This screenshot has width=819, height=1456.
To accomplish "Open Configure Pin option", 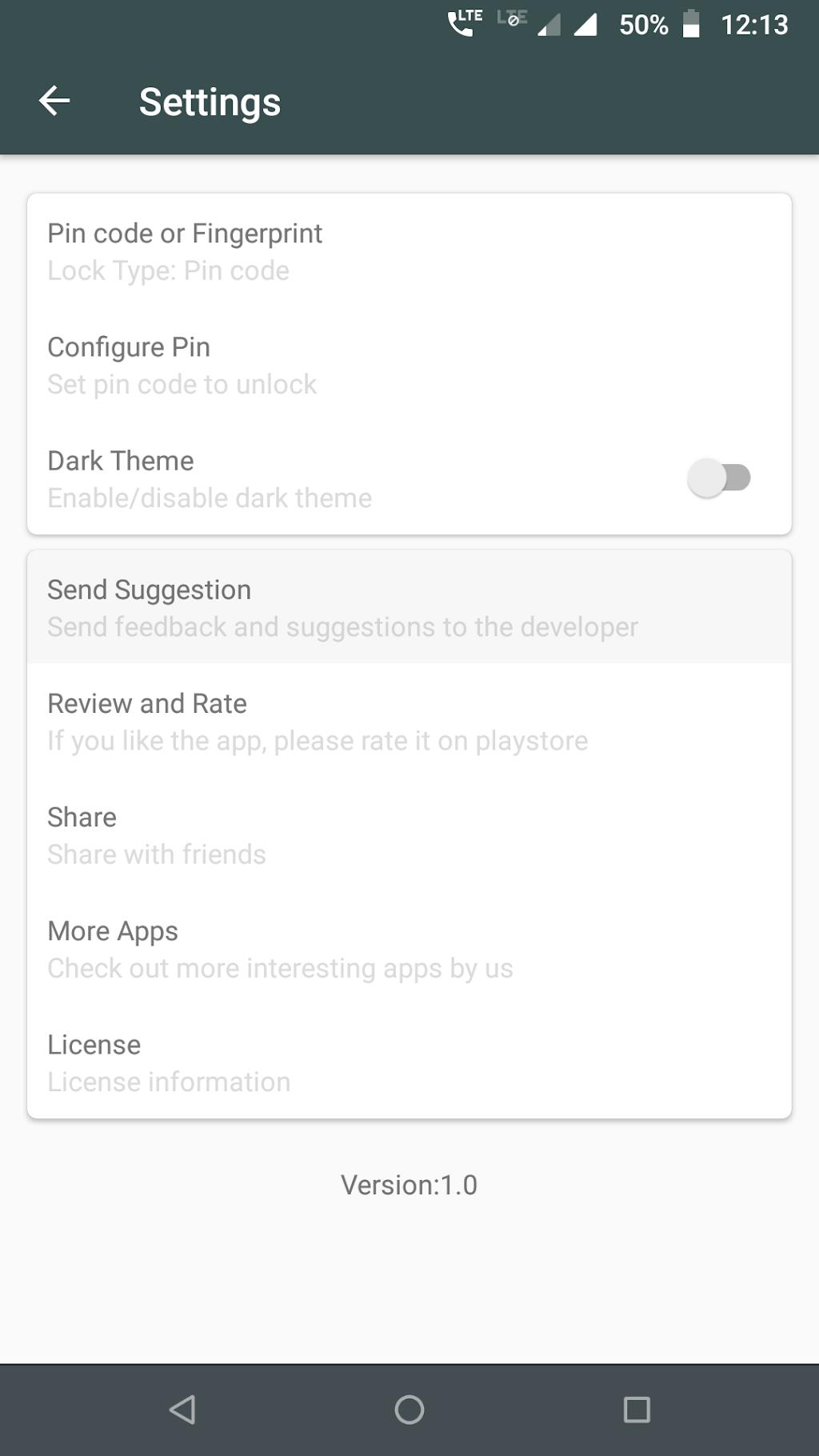I will 409,365.
